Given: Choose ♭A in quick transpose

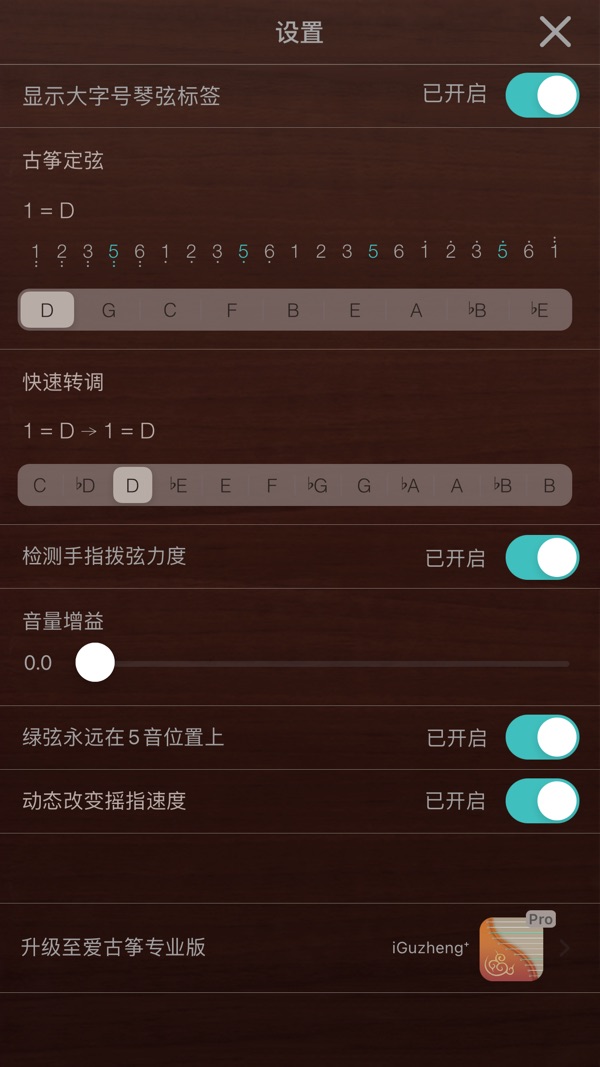Looking at the screenshot, I should 410,485.
